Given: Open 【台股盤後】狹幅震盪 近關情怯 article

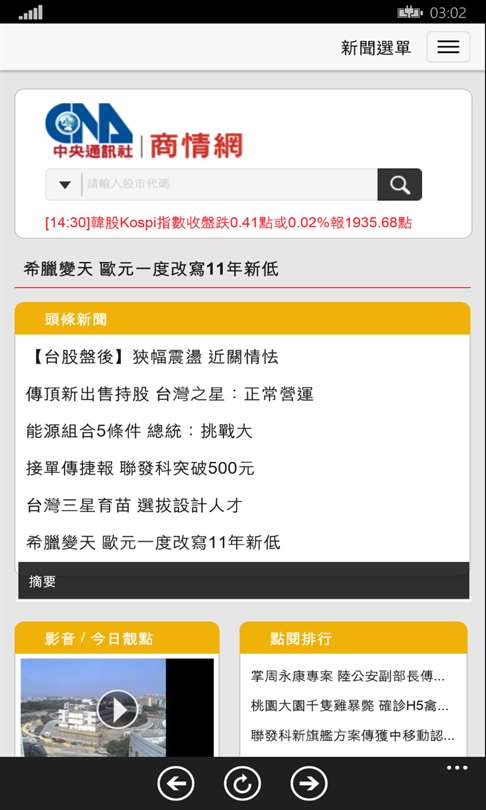Looking at the screenshot, I should [152, 357].
